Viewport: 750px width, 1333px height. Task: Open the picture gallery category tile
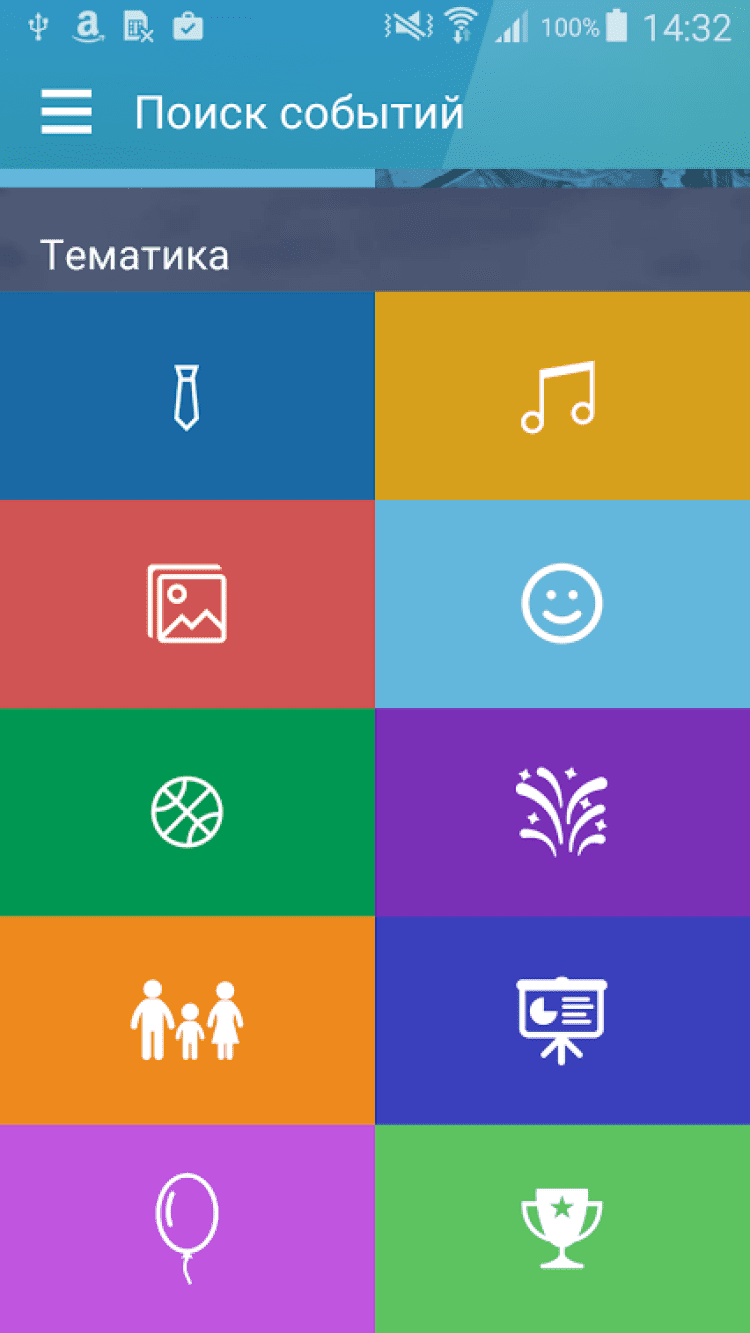click(187, 604)
